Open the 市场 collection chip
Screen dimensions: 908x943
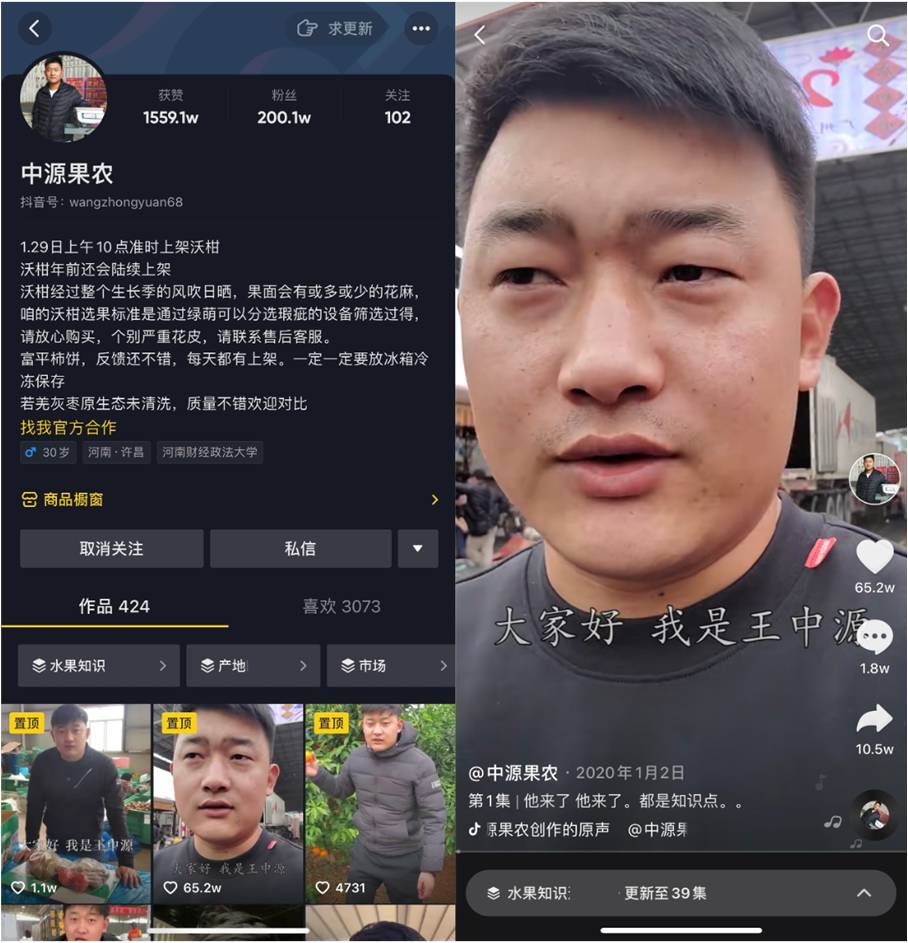pos(390,665)
